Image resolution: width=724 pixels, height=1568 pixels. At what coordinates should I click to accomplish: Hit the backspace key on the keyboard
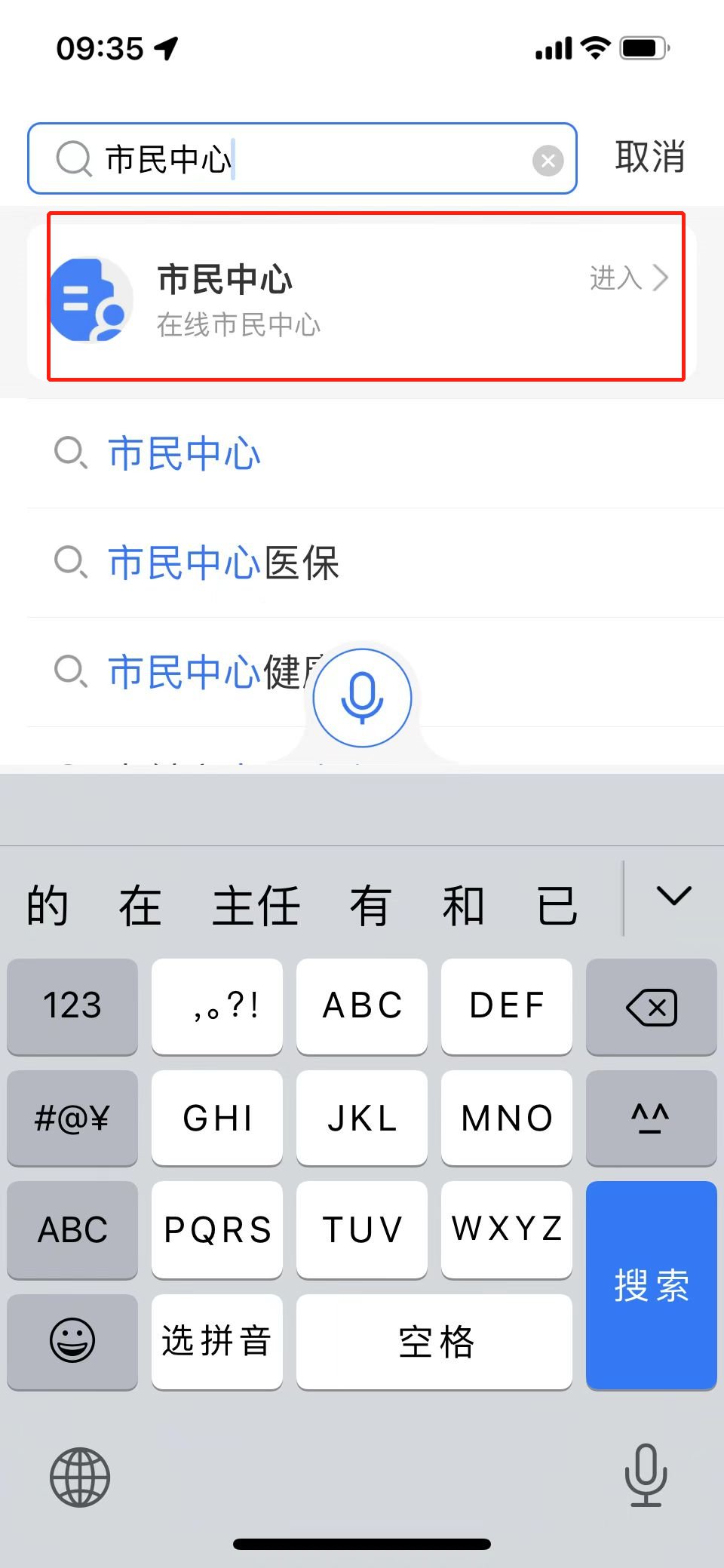coord(651,1006)
